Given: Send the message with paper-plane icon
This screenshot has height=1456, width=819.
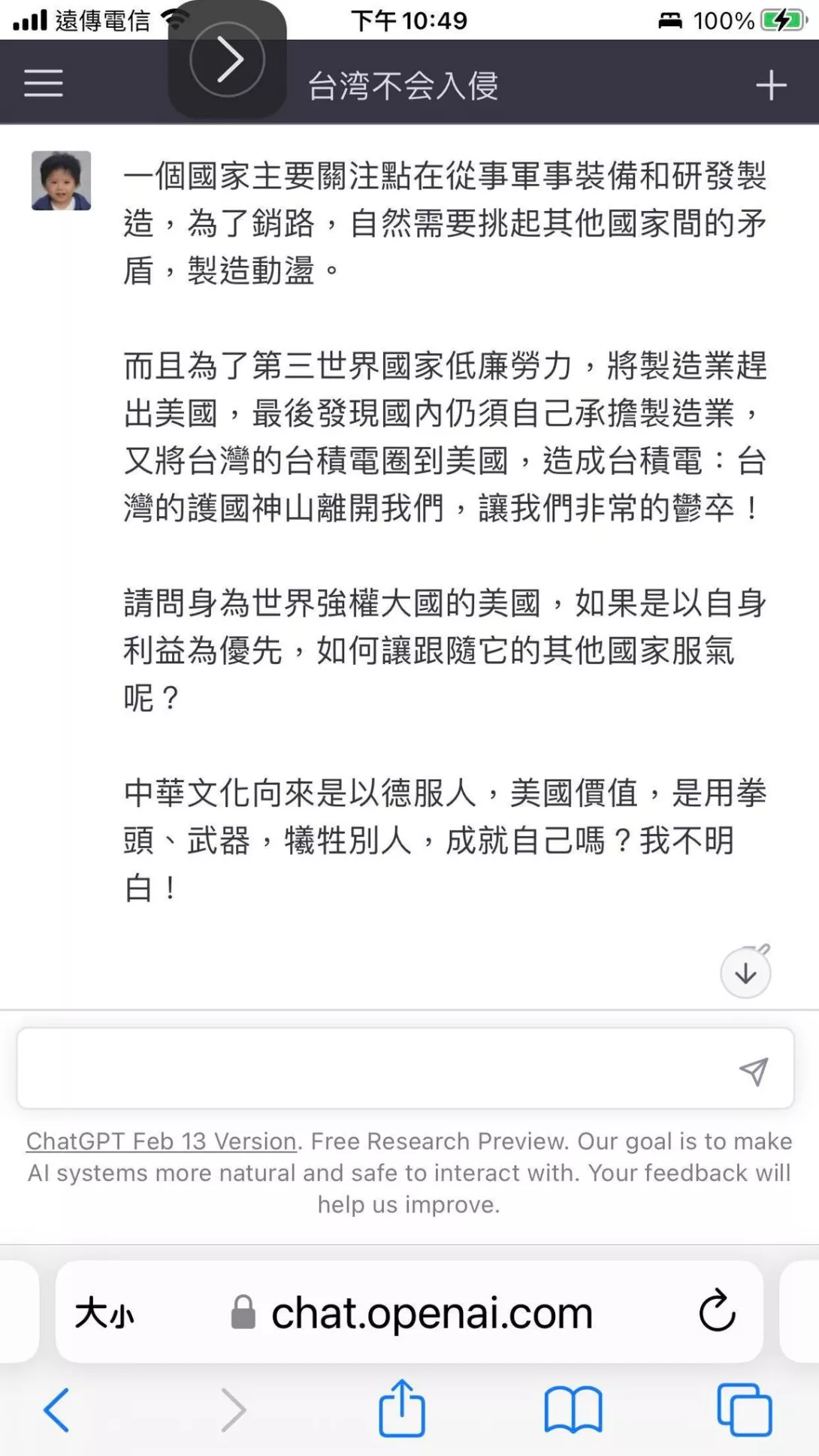Looking at the screenshot, I should click(x=754, y=1071).
